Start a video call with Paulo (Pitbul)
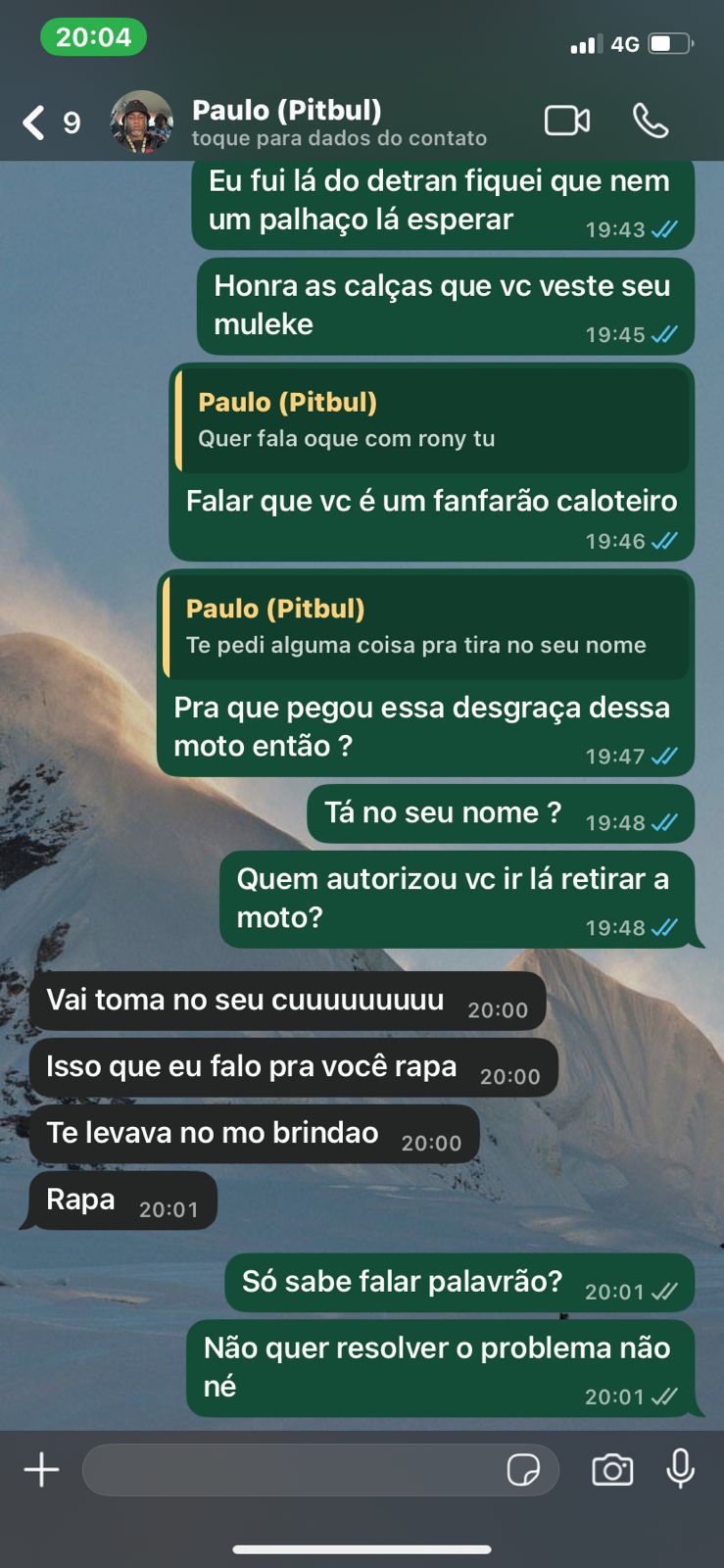Viewport: 724px width, 1568px height. (567, 121)
